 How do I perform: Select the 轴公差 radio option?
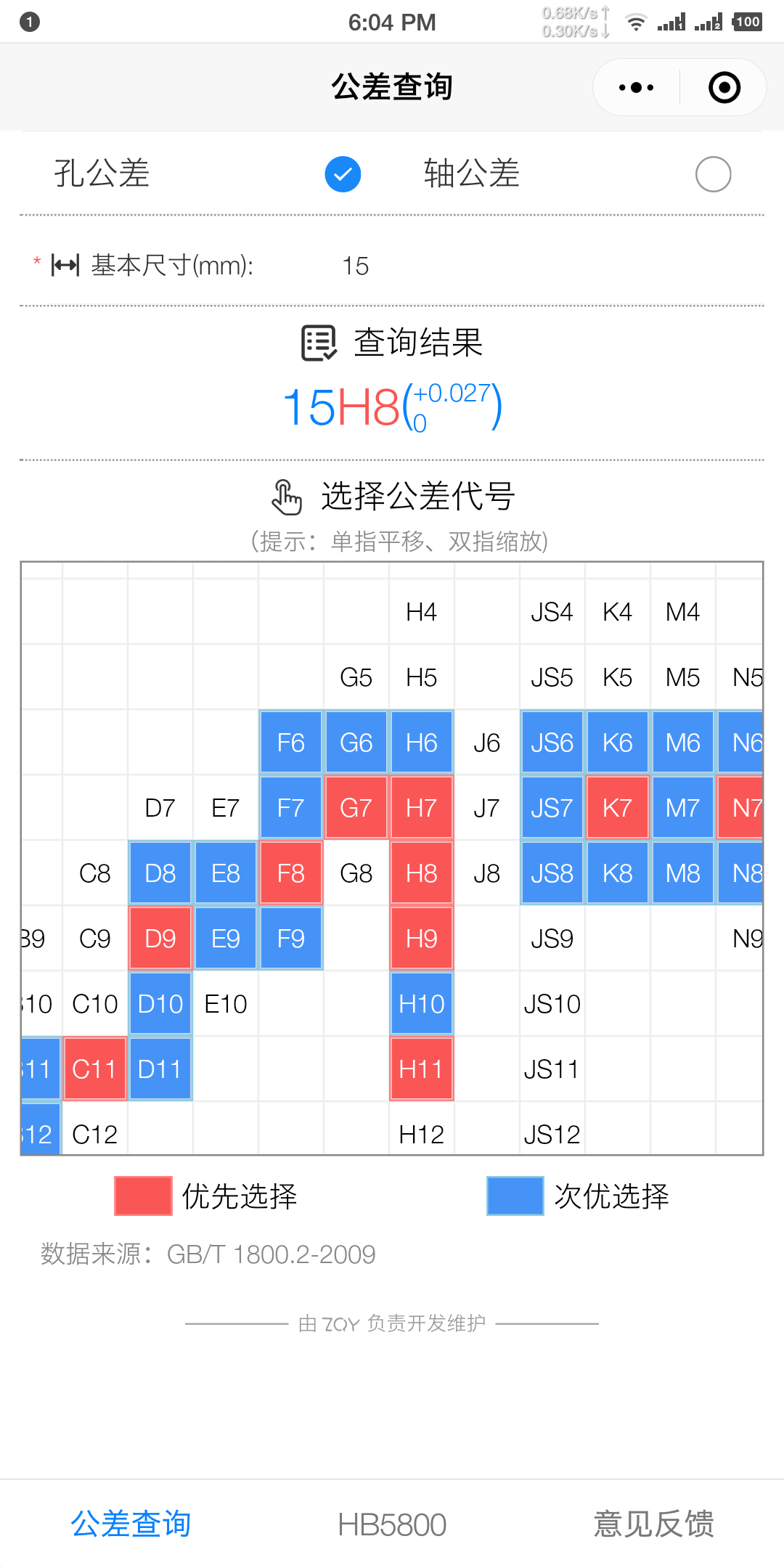[713, 174]
